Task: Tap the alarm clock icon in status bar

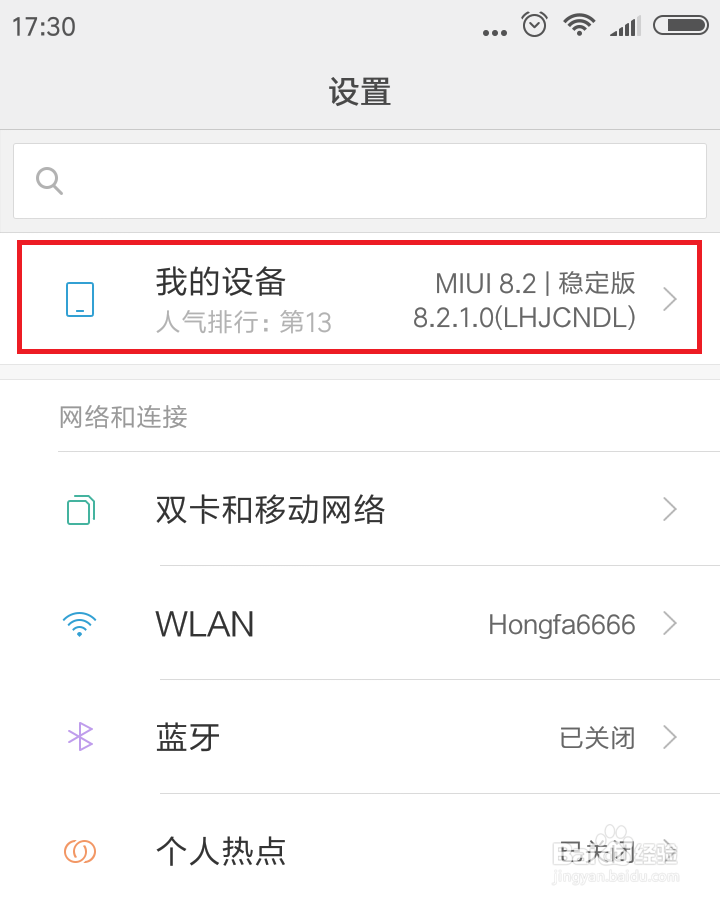Action: pos(535,25)
